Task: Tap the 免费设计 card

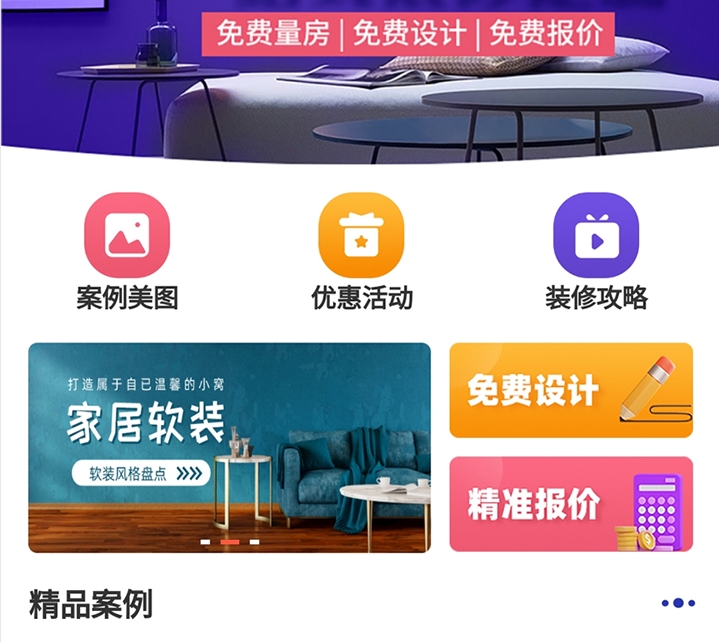Action: tap(570, 390)
